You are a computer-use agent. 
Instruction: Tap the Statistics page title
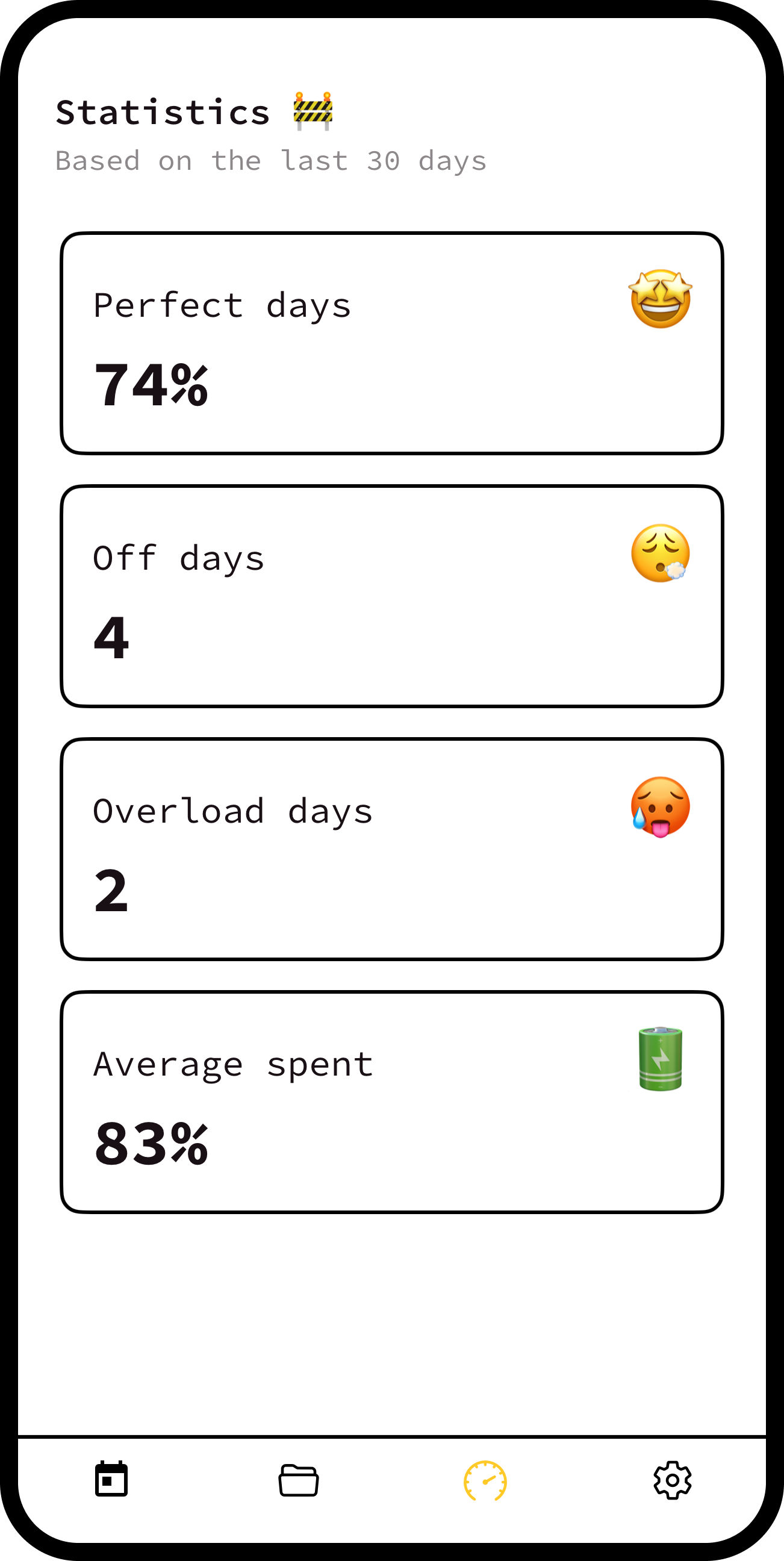(164, 111)
